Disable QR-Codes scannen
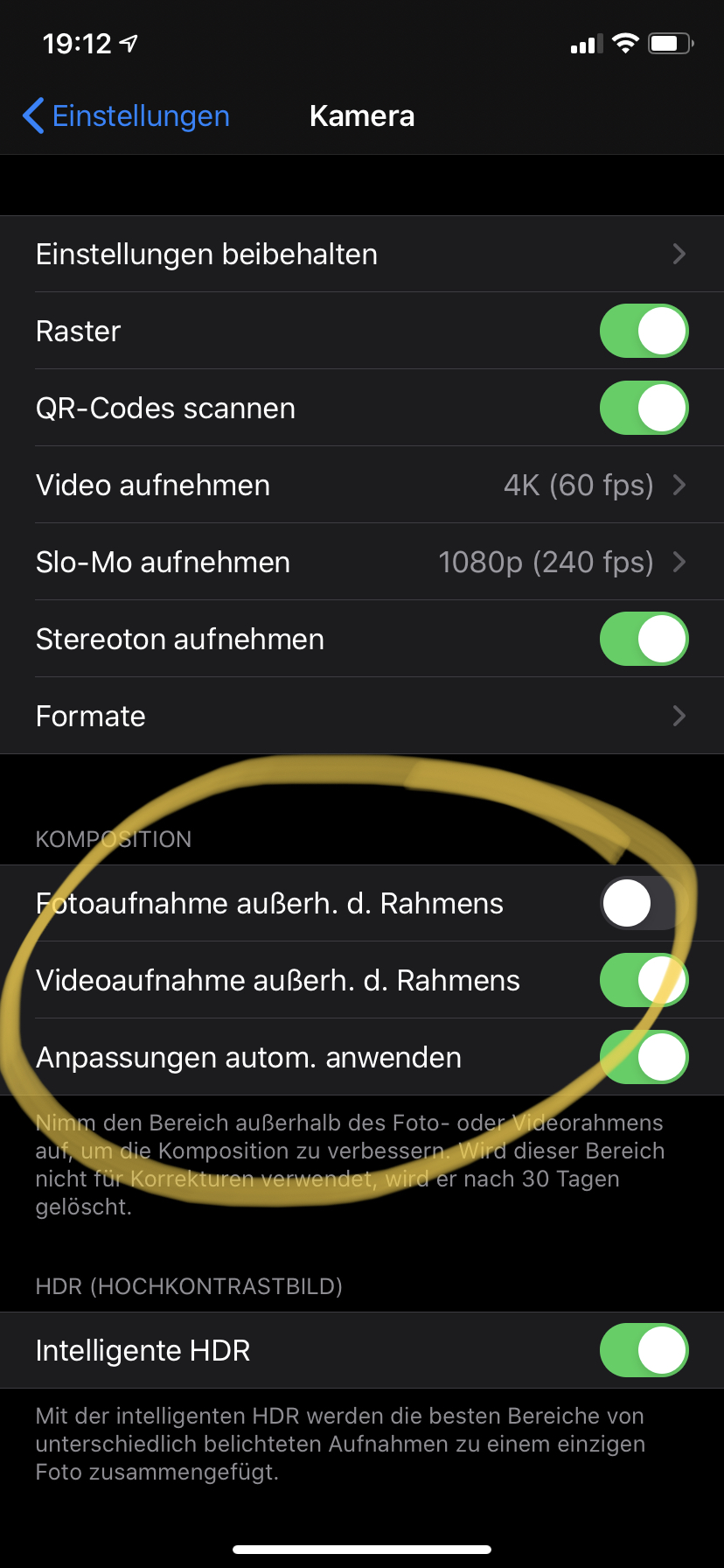Screen dimensions: 724x1568 [644, 409]
